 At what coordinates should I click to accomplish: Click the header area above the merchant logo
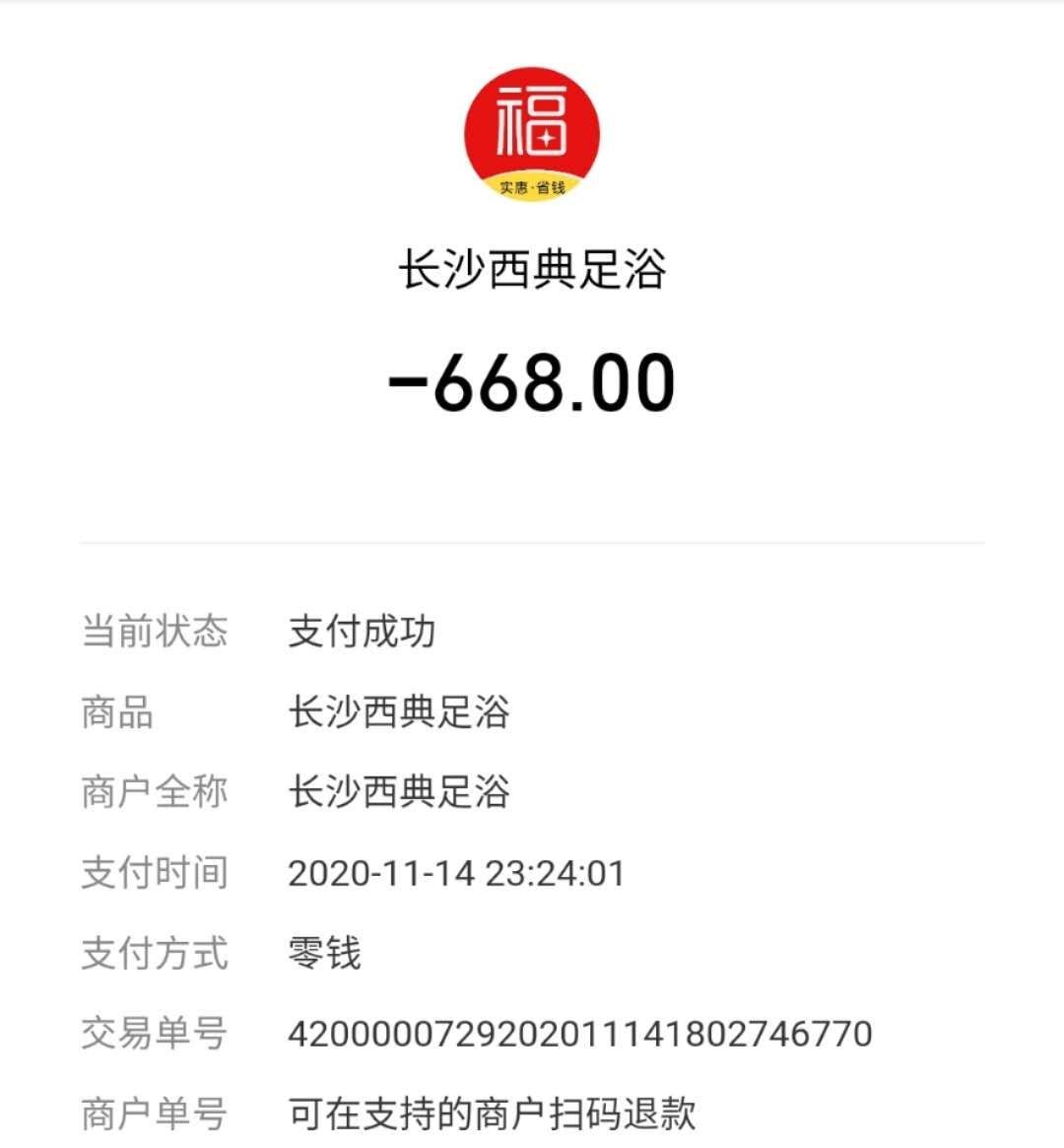click(530, 30)
